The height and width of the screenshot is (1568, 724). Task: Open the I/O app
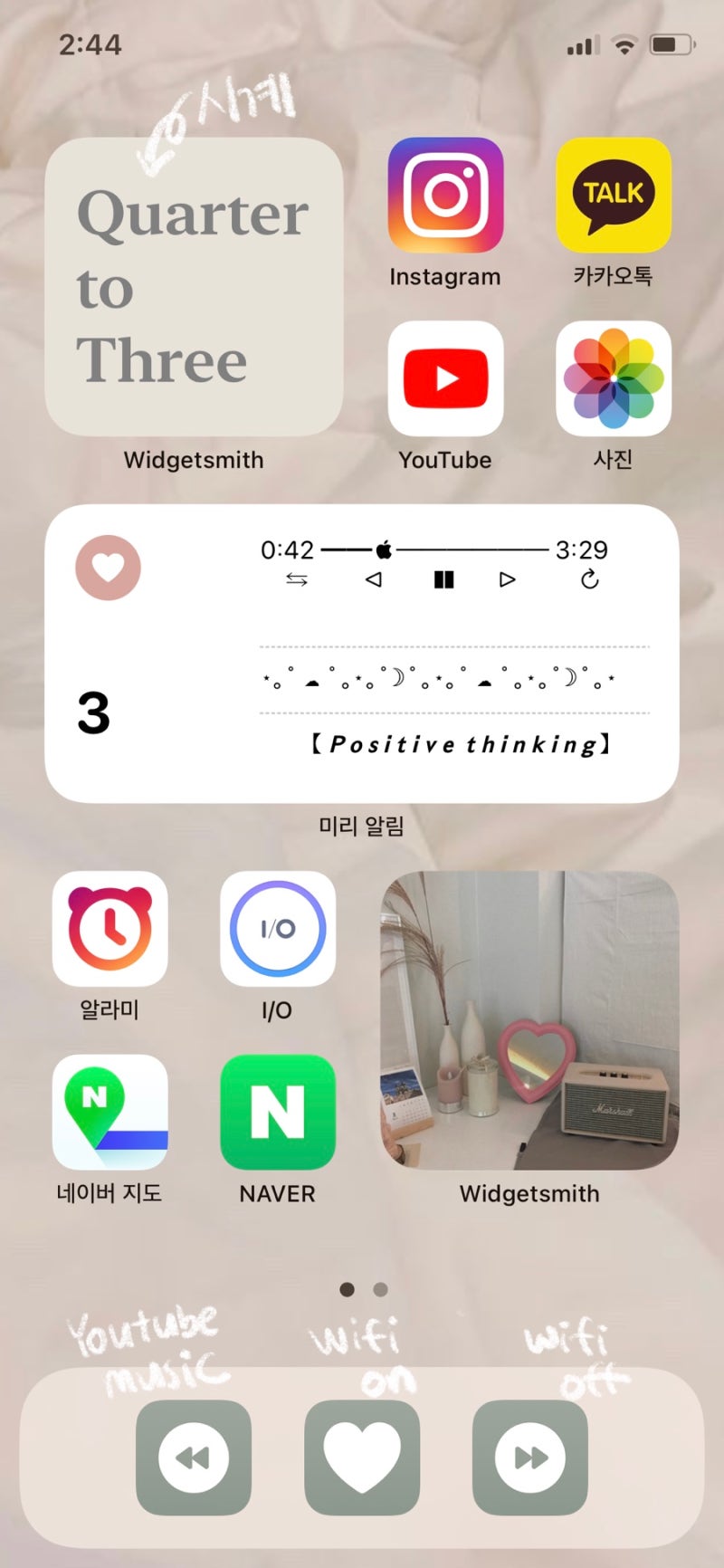pyautogui.click(x=277, y=929)
